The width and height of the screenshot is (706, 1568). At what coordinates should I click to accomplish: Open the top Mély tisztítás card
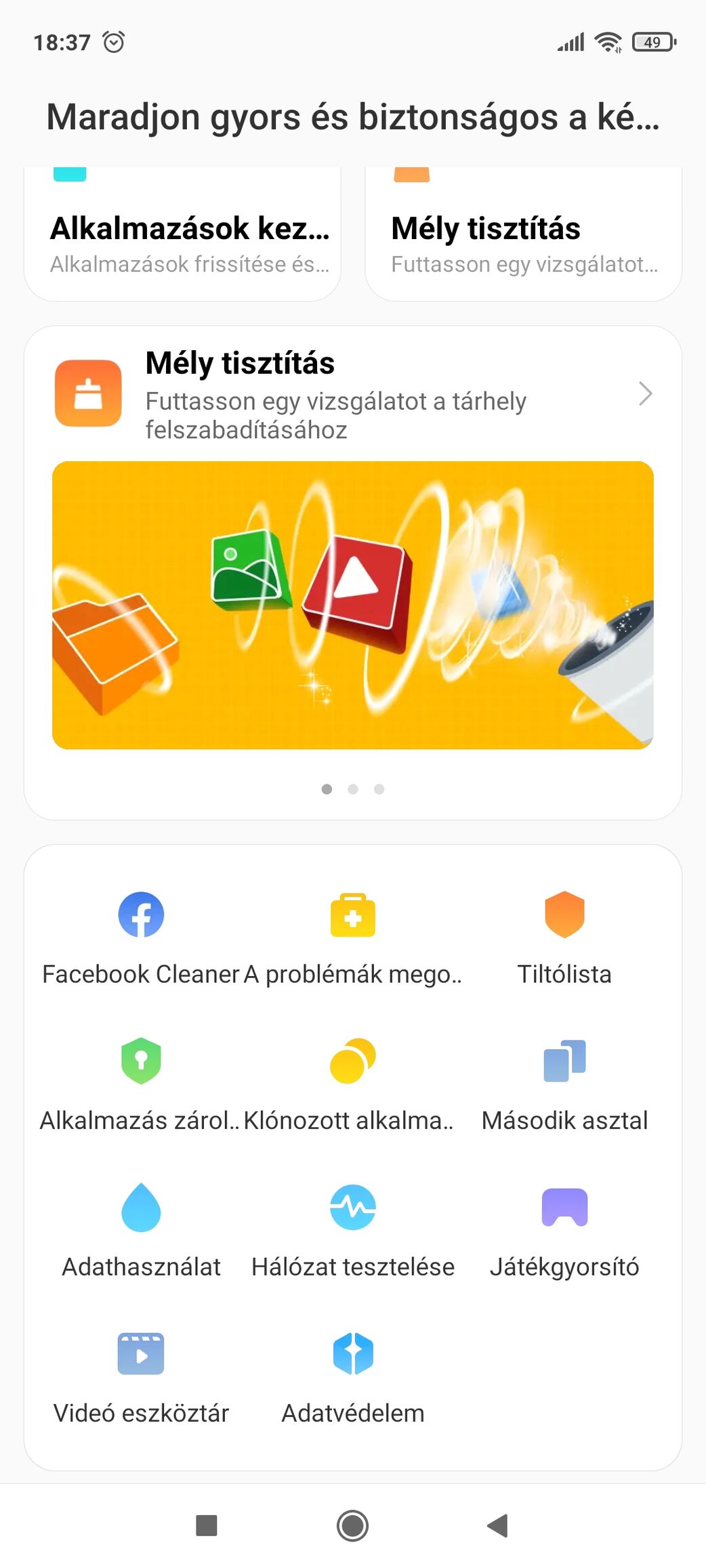pos(523,234)
